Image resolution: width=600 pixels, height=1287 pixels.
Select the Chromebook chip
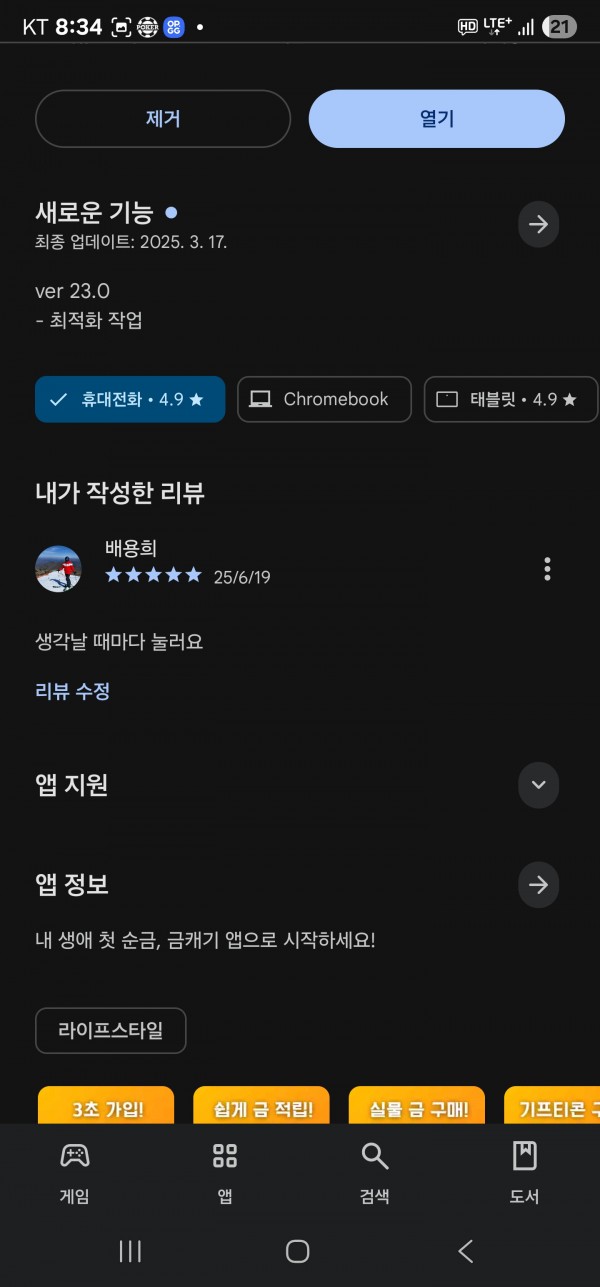324,399
